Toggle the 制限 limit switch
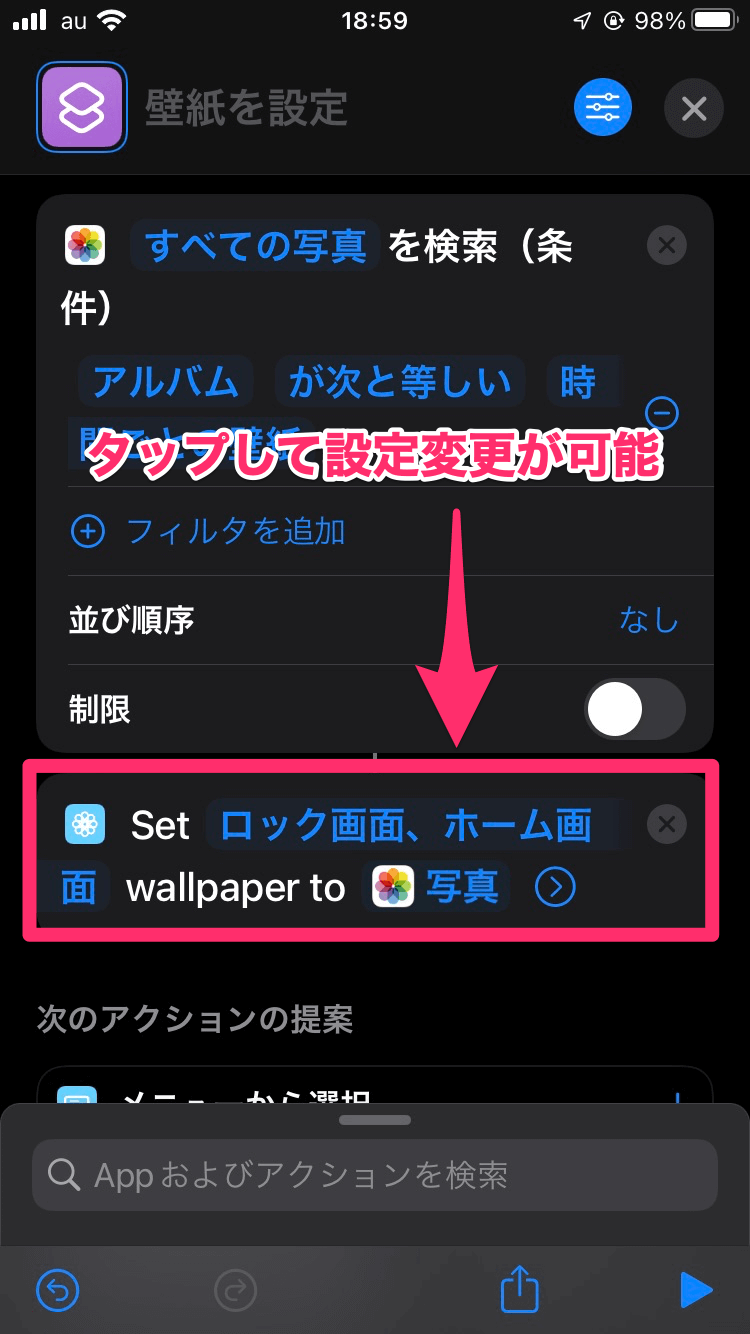This screenshot has width=750, height=1334. click(635, 710)
